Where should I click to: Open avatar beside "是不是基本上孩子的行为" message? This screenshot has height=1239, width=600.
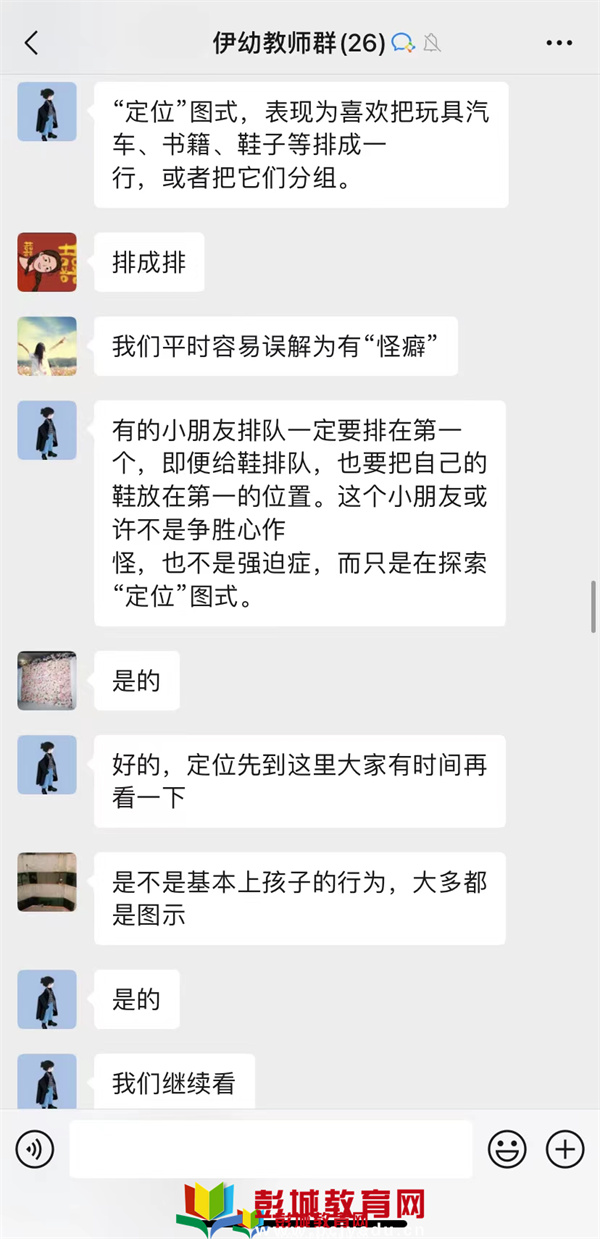(47, 882)
